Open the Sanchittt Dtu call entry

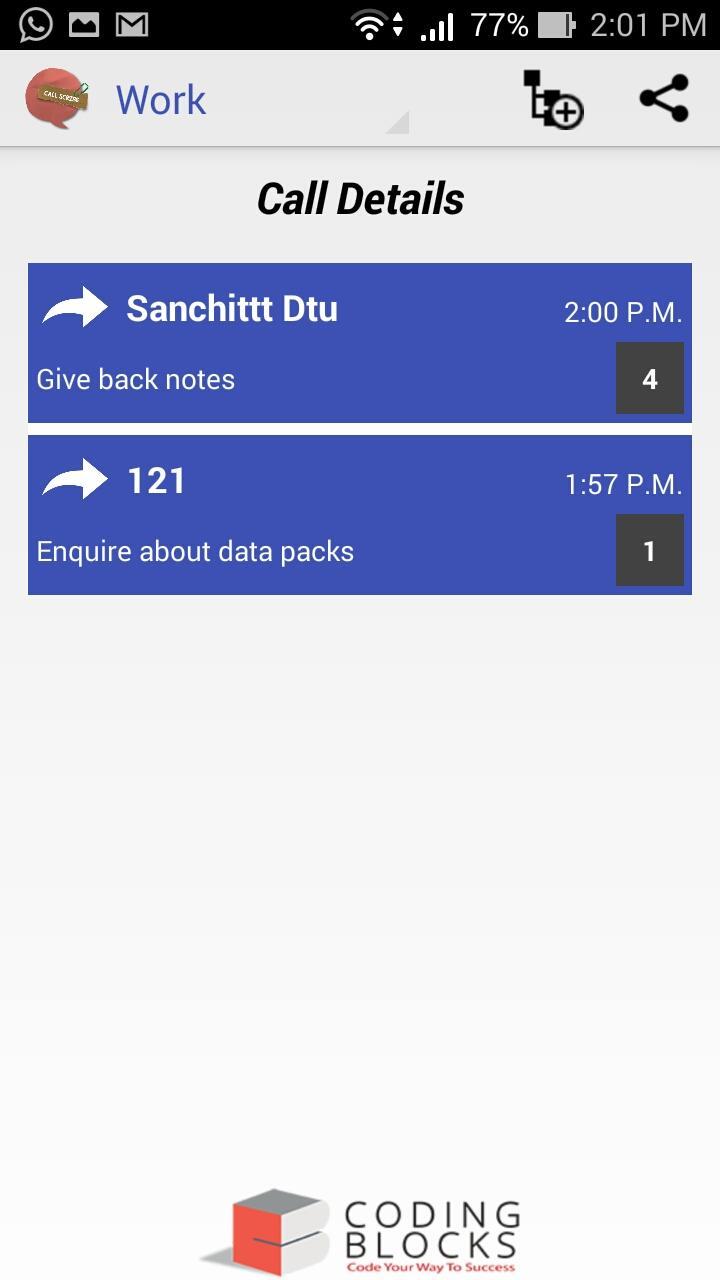click(330, 342)
